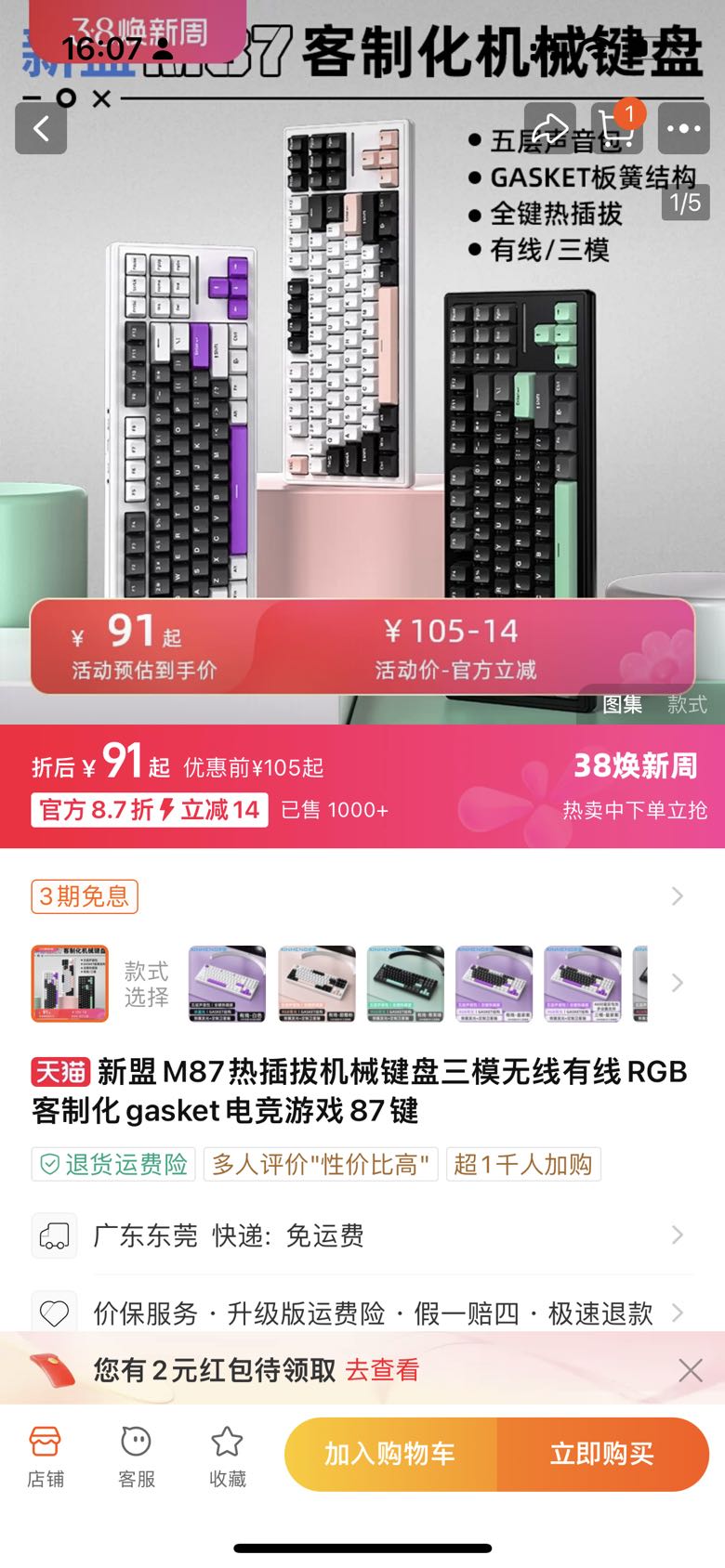Screen dimensions: 725x1568
Task: Toggle favorite with the 收藏 star
Action: [x=226, y=1454]
